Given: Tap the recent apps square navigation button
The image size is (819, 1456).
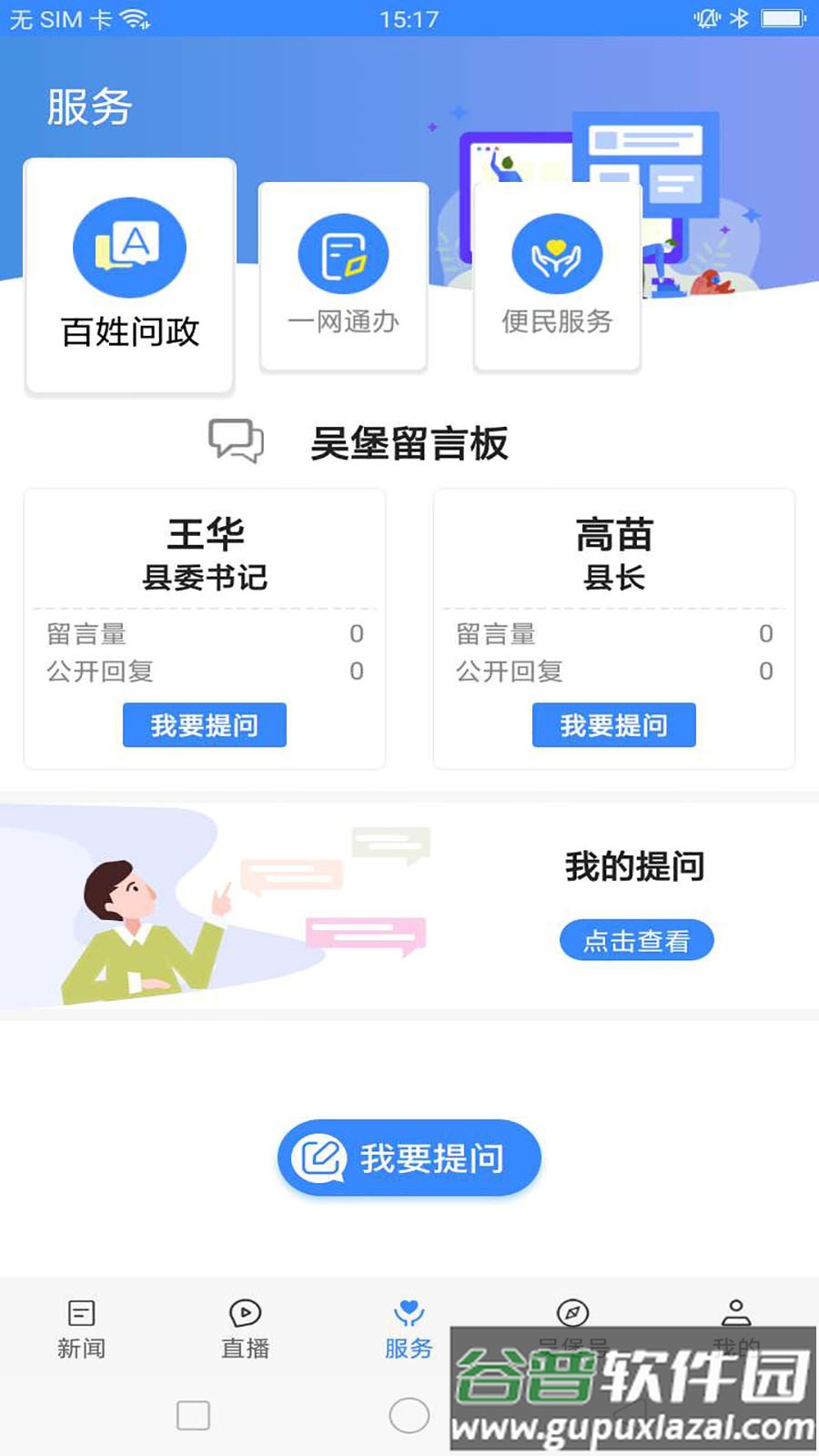Looking at the screenshot, I should (x=191, y=1416).
